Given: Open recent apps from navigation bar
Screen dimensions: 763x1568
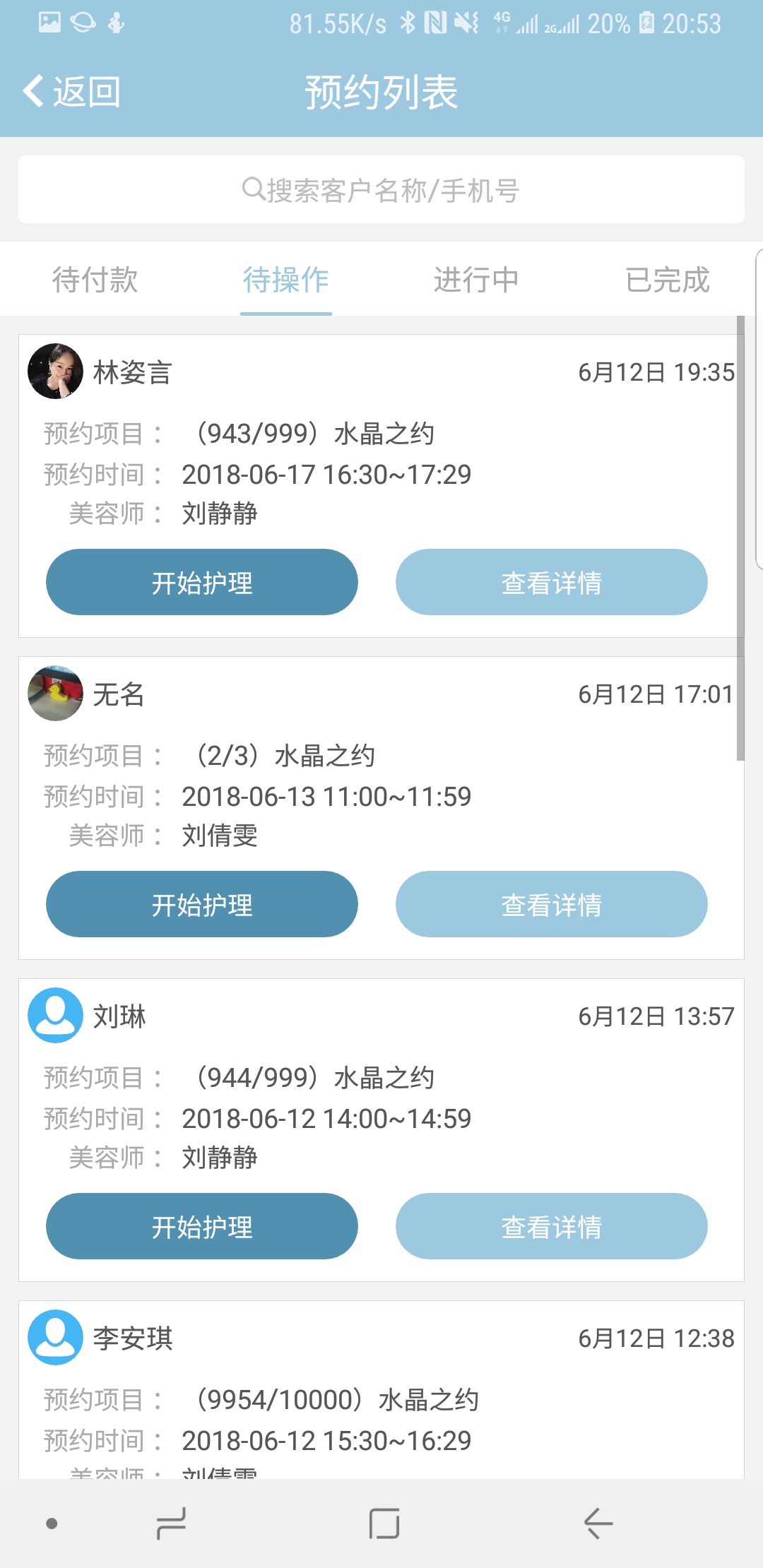Looking at the screenshot, I should (x=171, y=1523).
